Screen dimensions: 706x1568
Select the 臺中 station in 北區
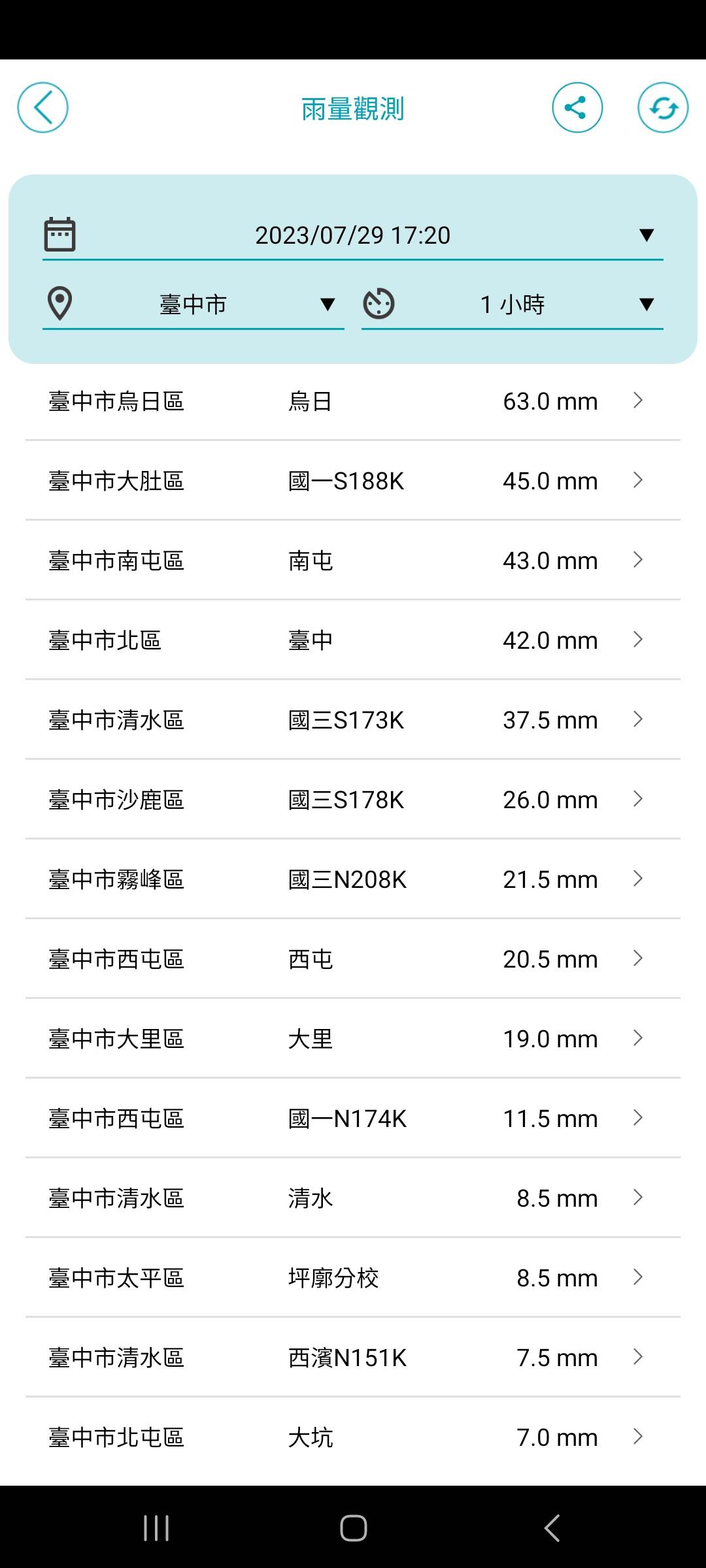(353, 640)
